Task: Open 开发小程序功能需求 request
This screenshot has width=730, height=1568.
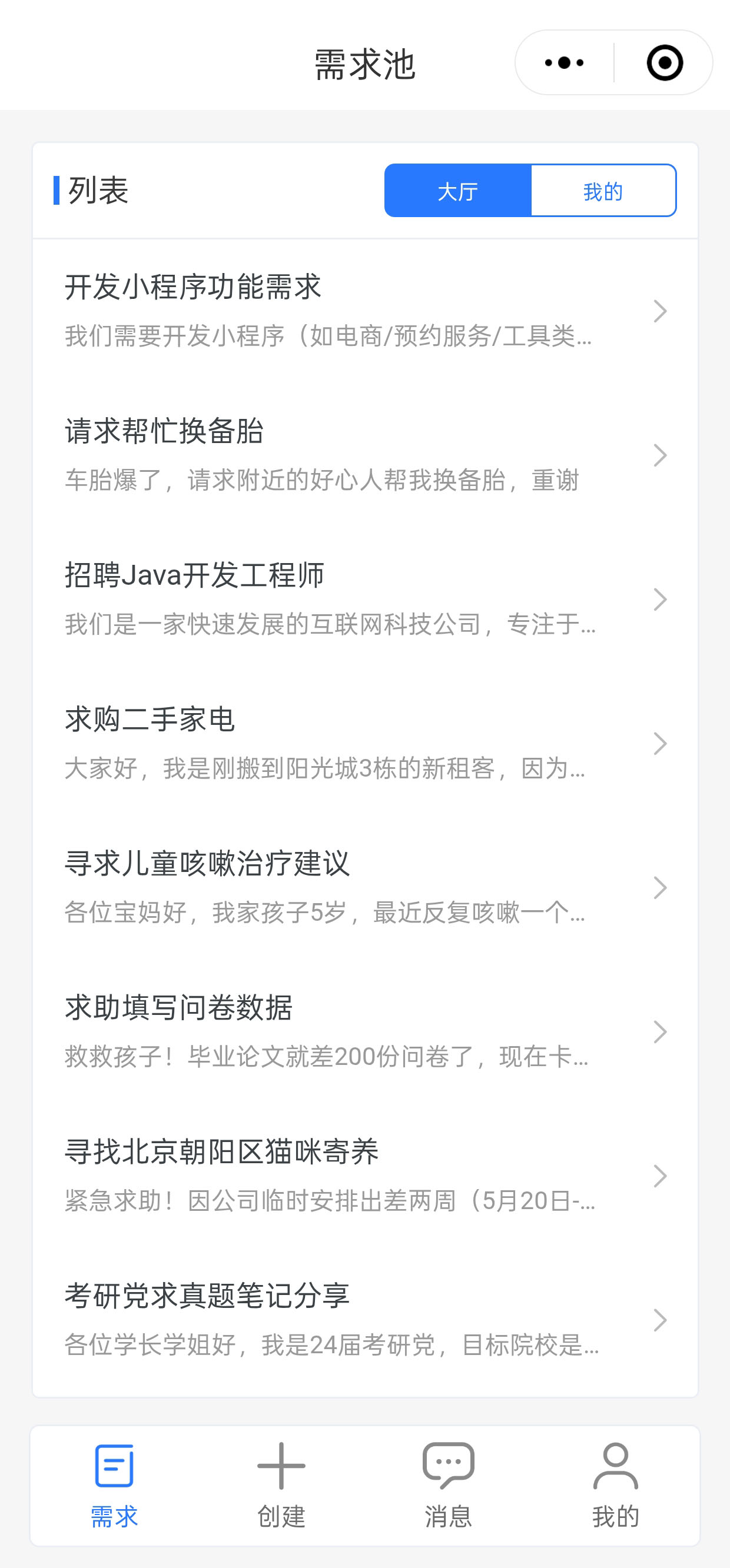Action: pyautogui.click(x=366, y=311)
